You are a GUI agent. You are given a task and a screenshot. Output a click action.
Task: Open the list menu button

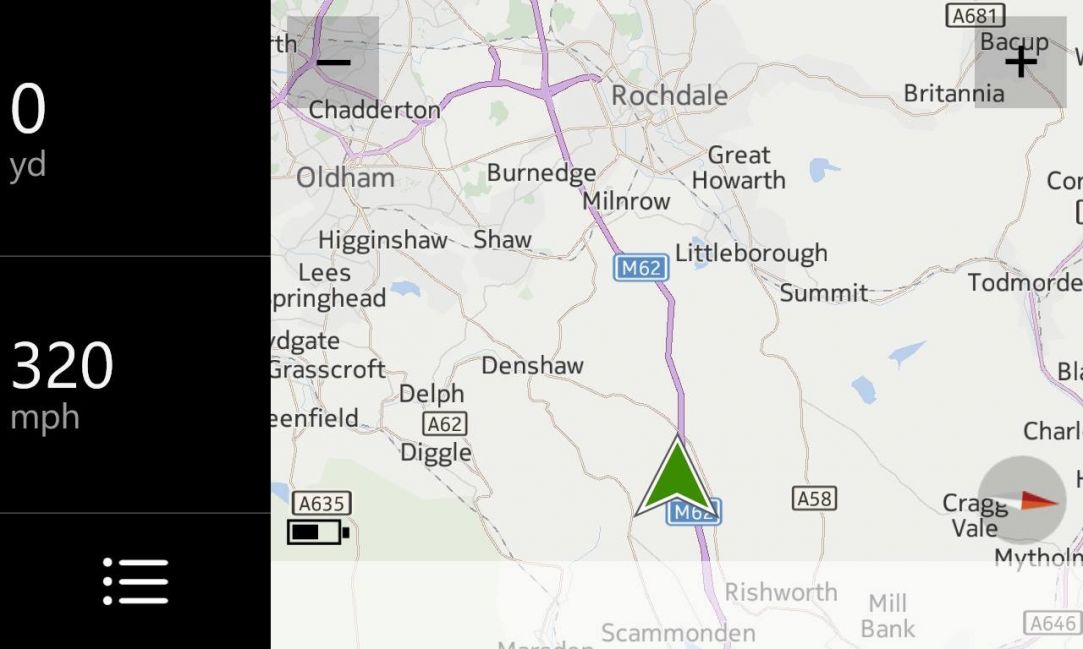135,581
